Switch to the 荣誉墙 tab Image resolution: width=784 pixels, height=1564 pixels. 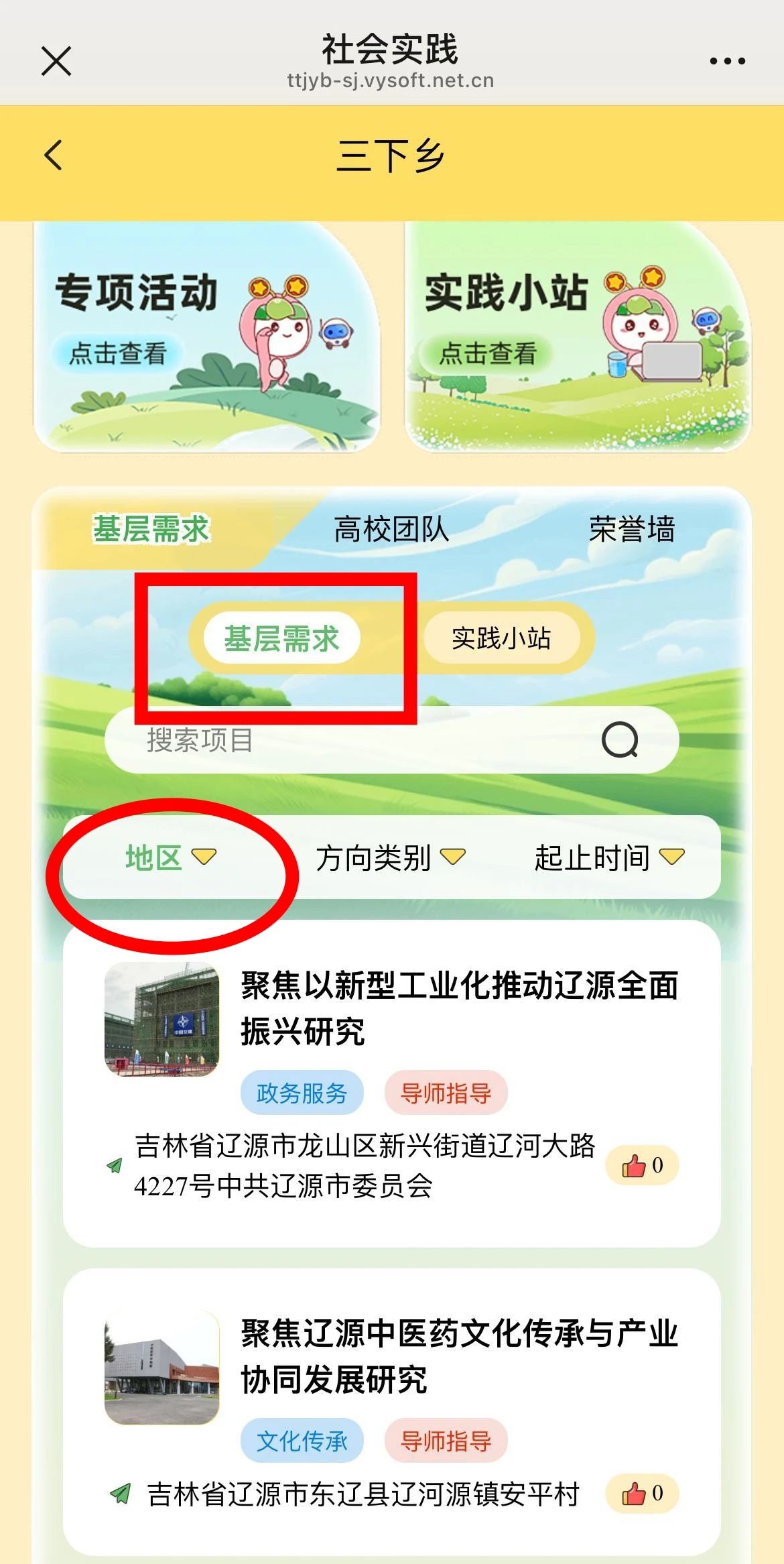[x=631, y=530]
